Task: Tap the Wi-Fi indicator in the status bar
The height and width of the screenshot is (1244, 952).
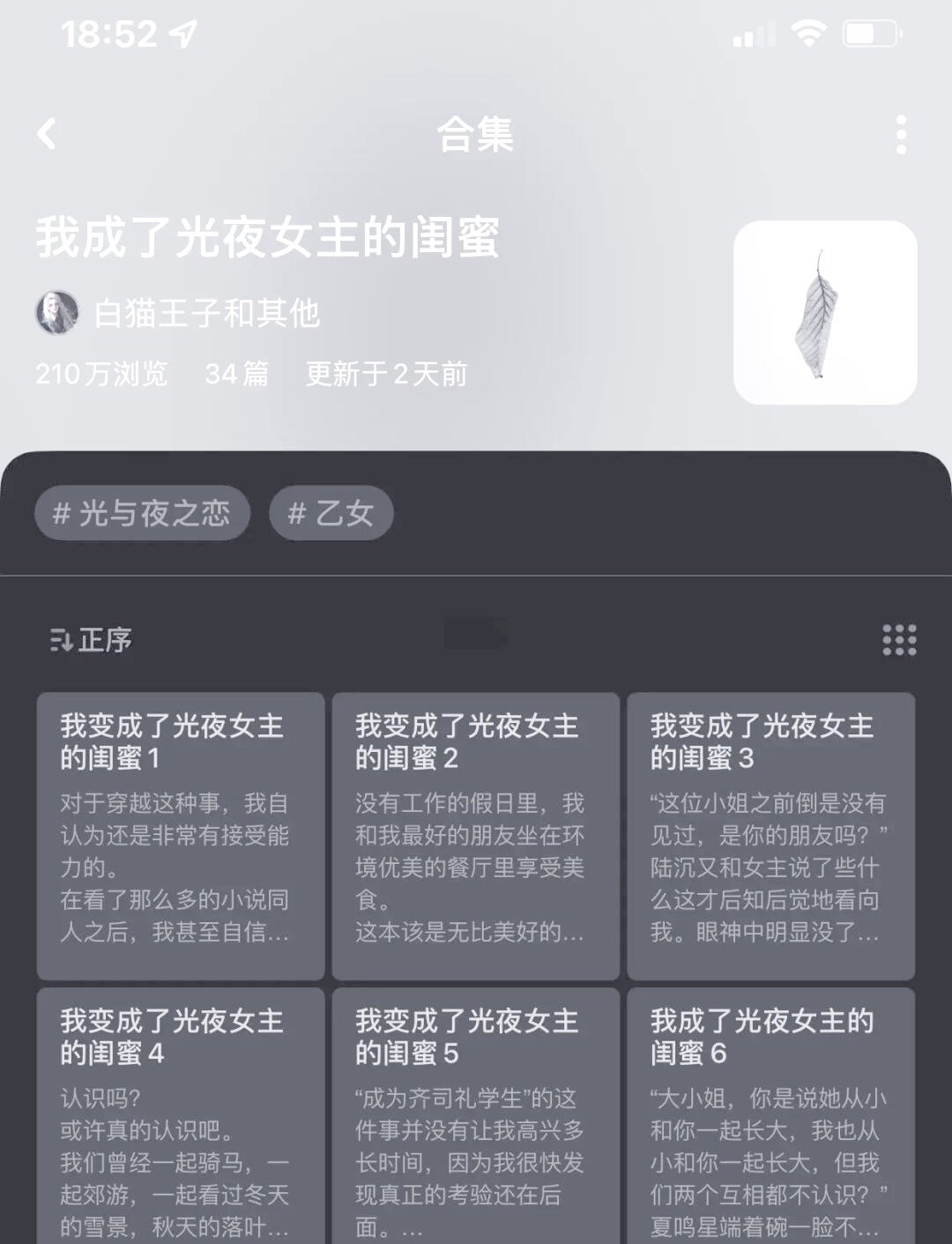Action: (810, 34)
